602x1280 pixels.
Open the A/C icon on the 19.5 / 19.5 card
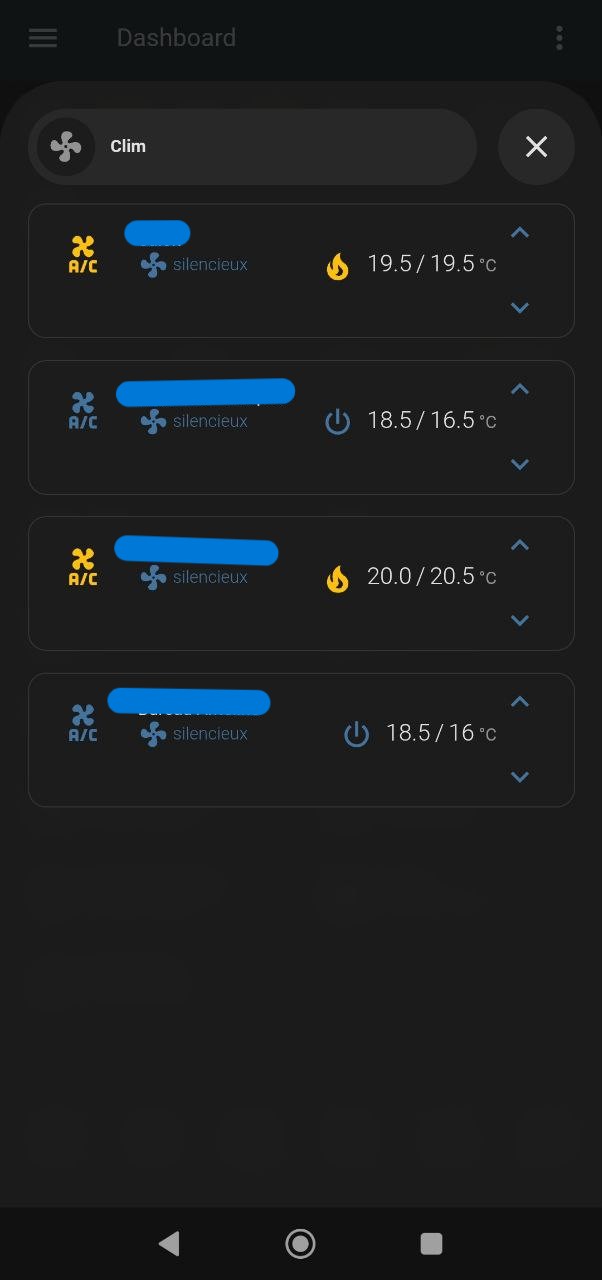[83, 254]
